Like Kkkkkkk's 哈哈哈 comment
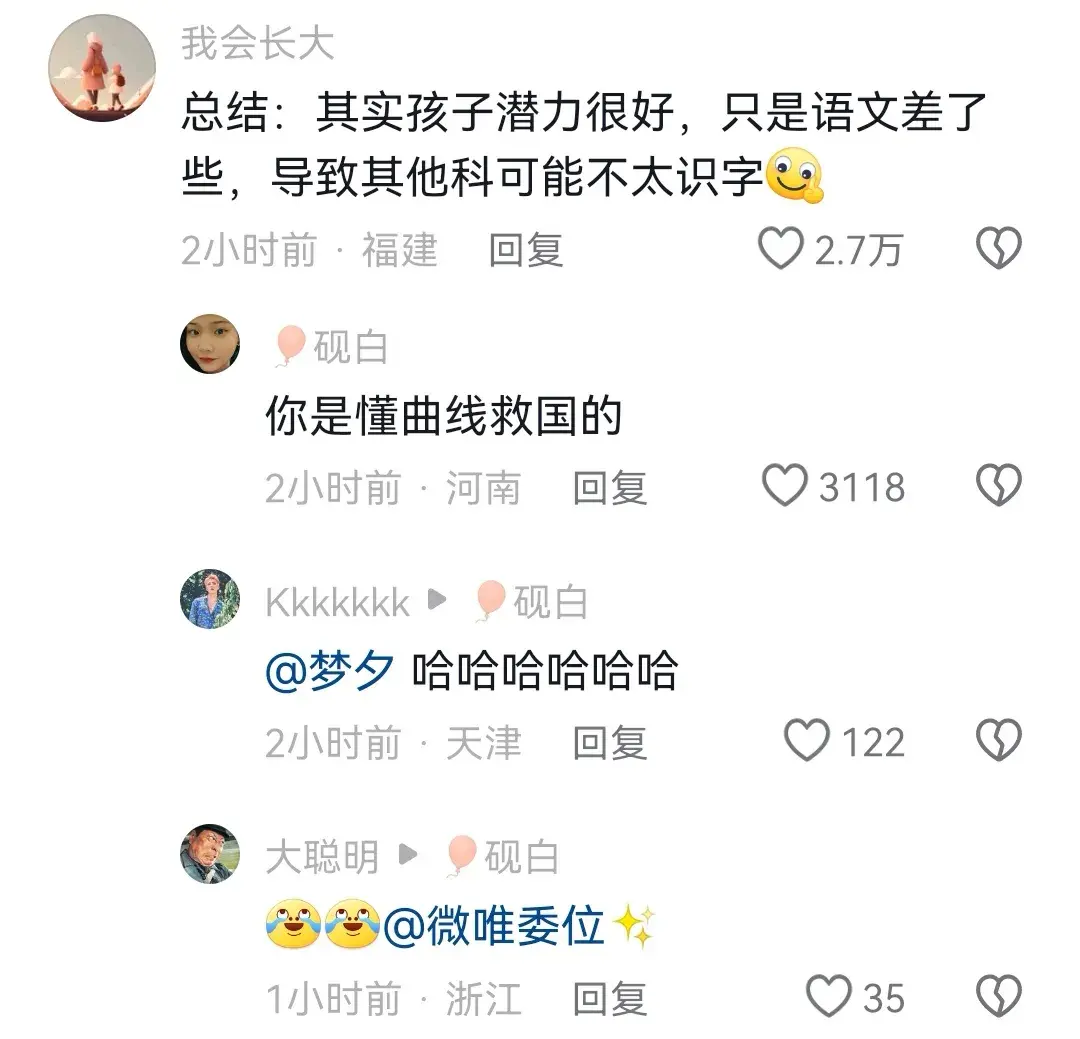The height and width of the screenshot is (1039, 1080). [x=807, y=742]
